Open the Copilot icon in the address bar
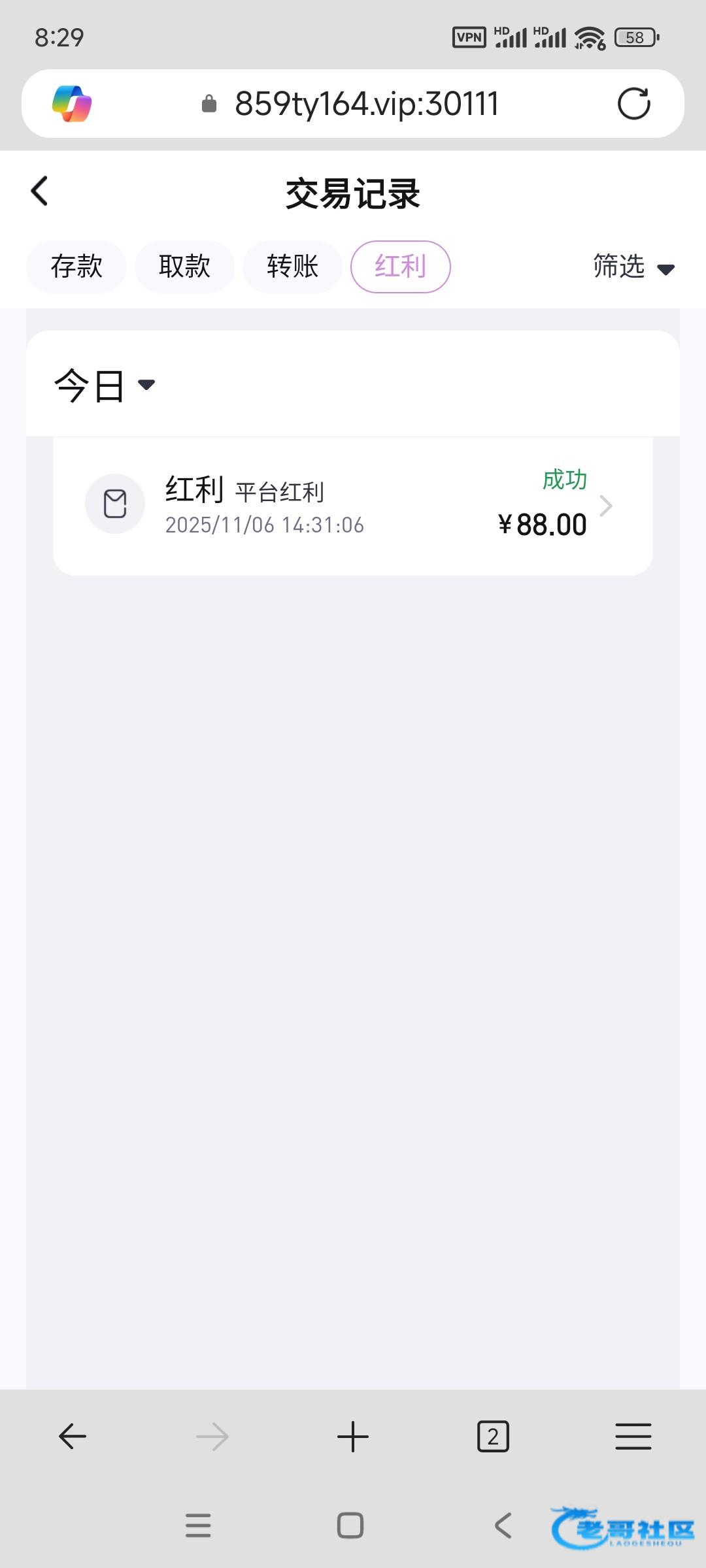This screenshot has height=1568, width=706. tap(72, 104)
